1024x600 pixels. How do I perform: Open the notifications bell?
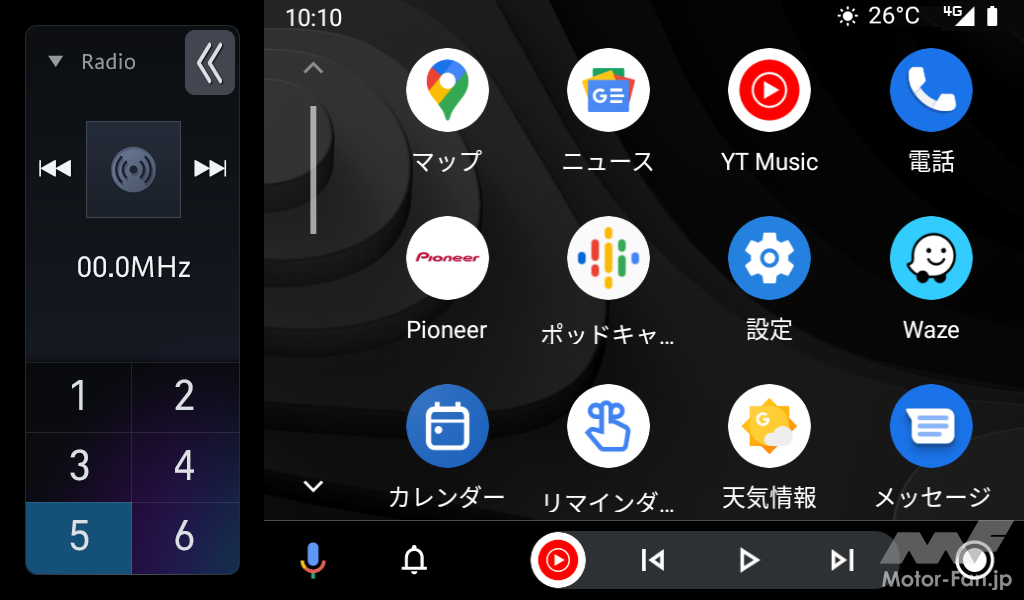coord(414,560)
